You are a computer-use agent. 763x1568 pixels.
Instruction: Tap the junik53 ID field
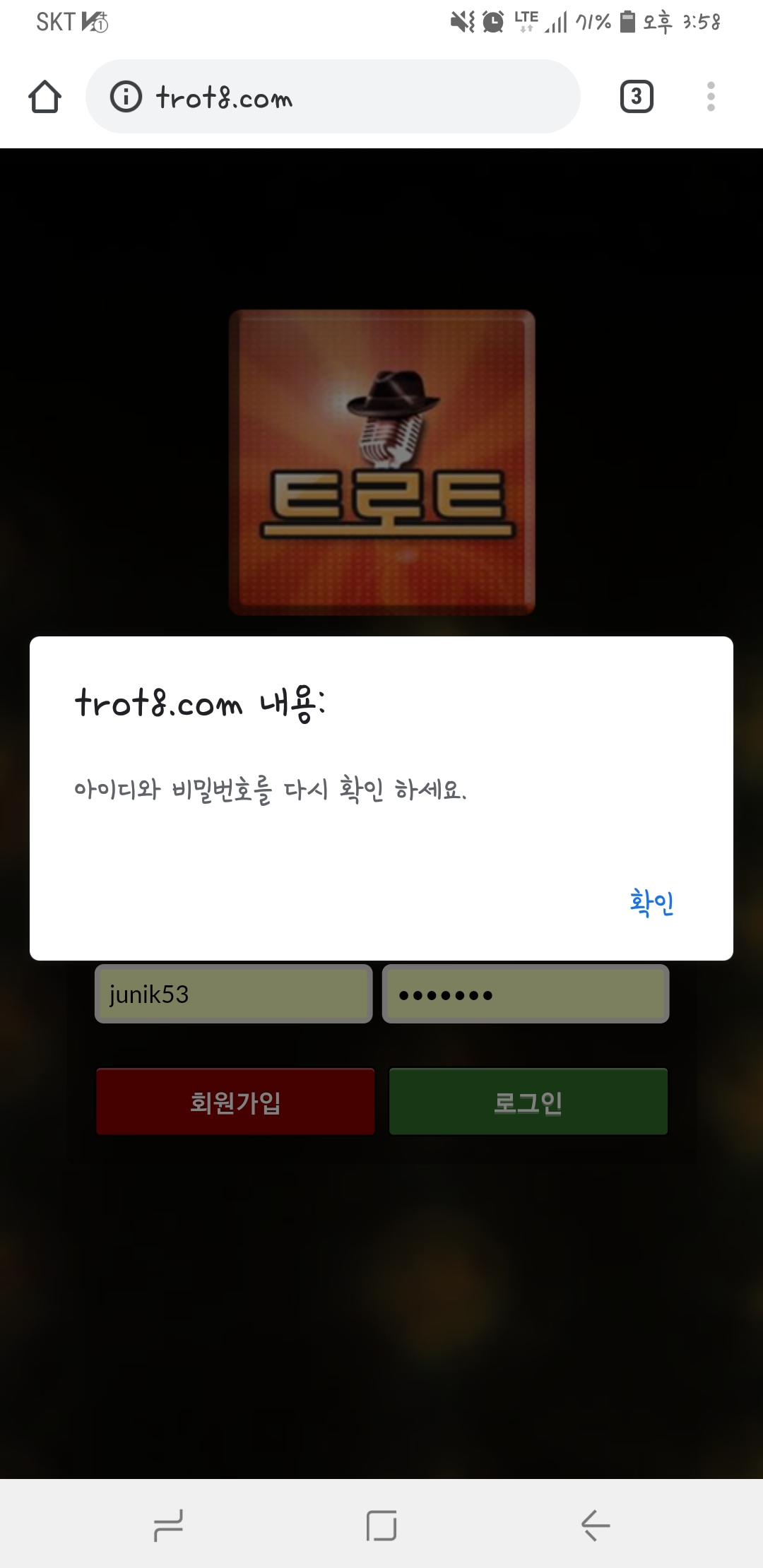(x=233, y=994)
